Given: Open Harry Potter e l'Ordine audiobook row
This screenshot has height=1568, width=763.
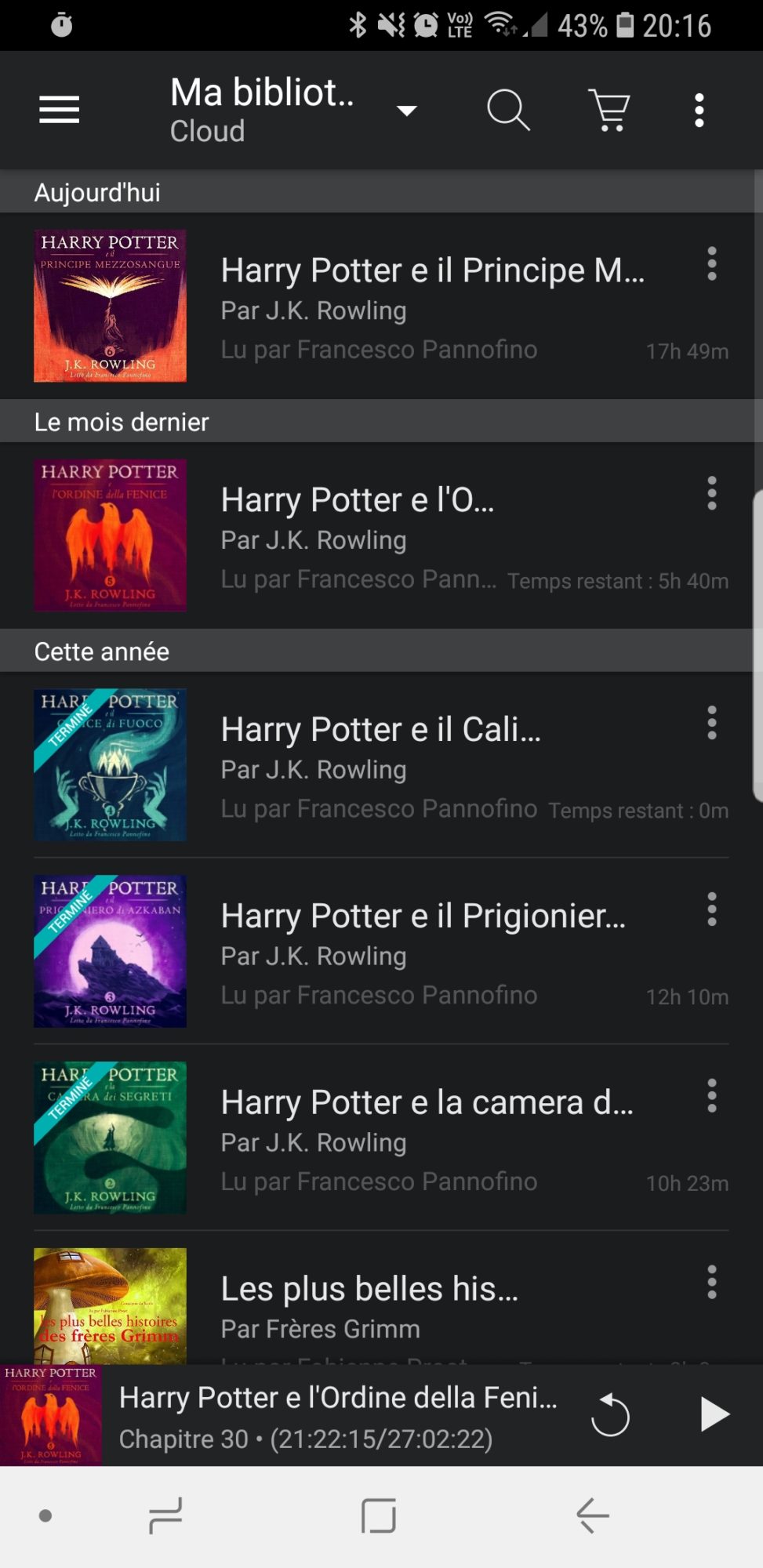Looking at the screenshot, I should point(431,535).
